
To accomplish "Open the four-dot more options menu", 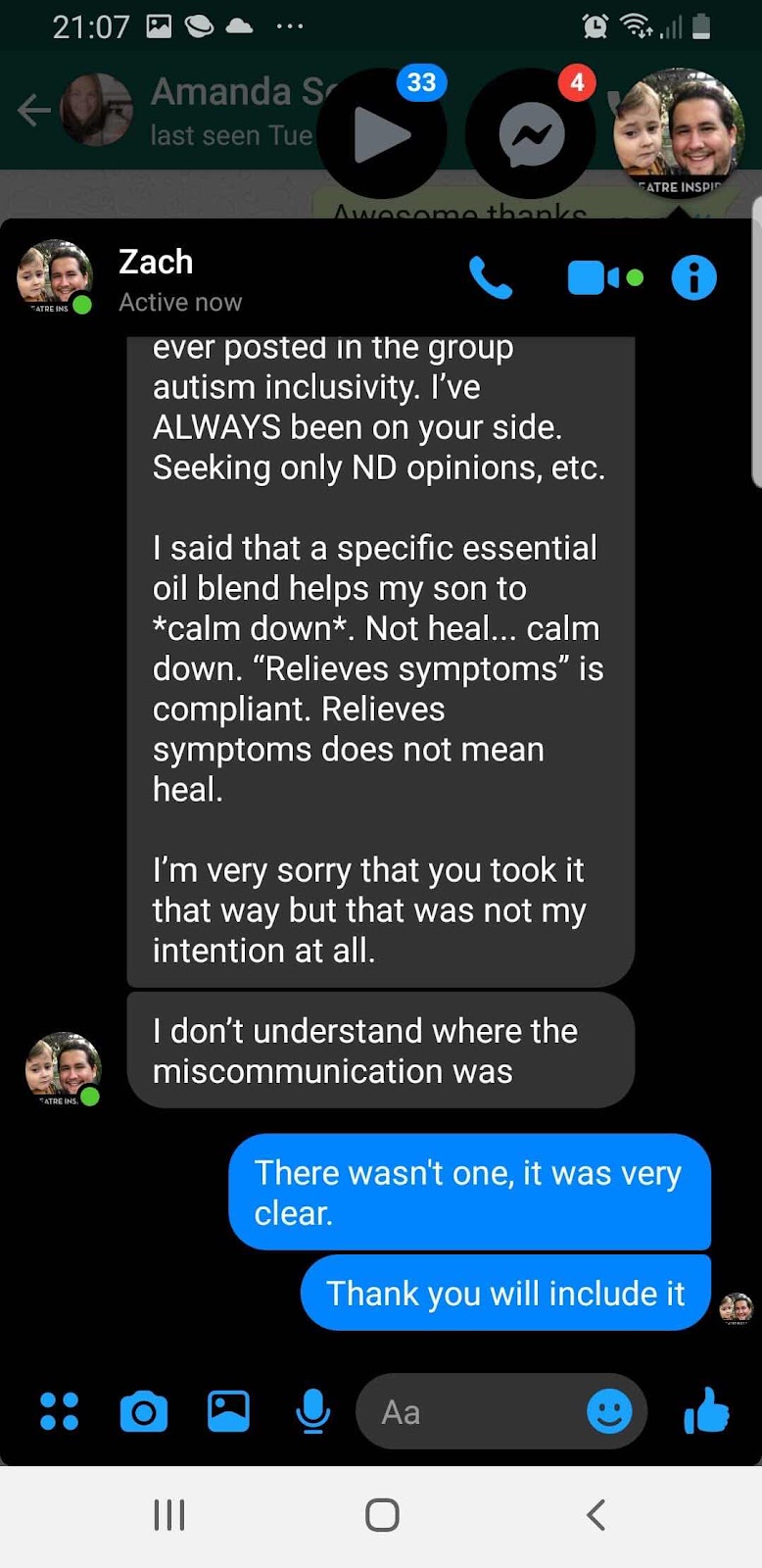I will click(60, 1412).
